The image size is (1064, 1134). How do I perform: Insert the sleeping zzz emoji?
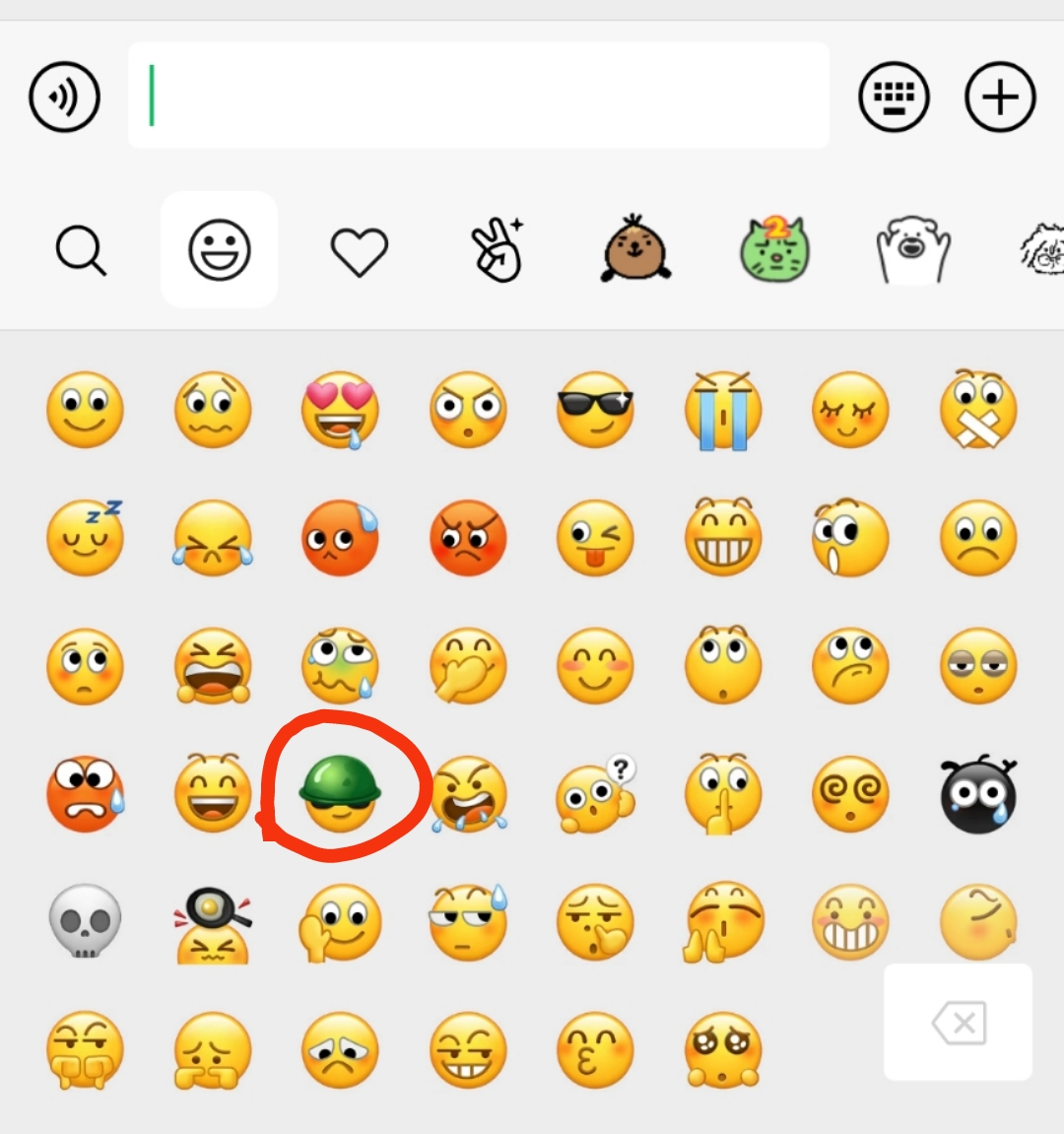click(x=85, y=538)
